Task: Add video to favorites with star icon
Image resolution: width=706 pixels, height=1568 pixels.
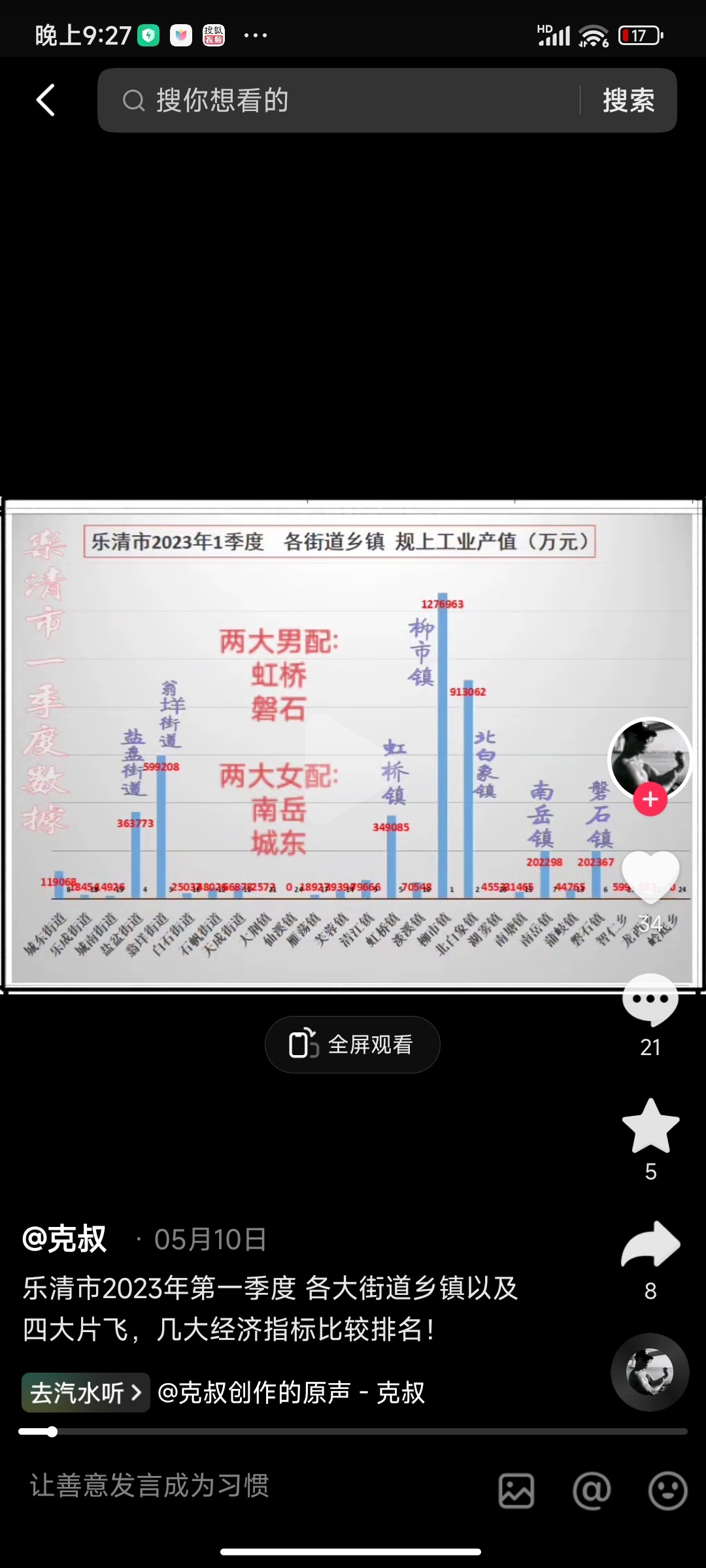Action: coord(650,1126)
